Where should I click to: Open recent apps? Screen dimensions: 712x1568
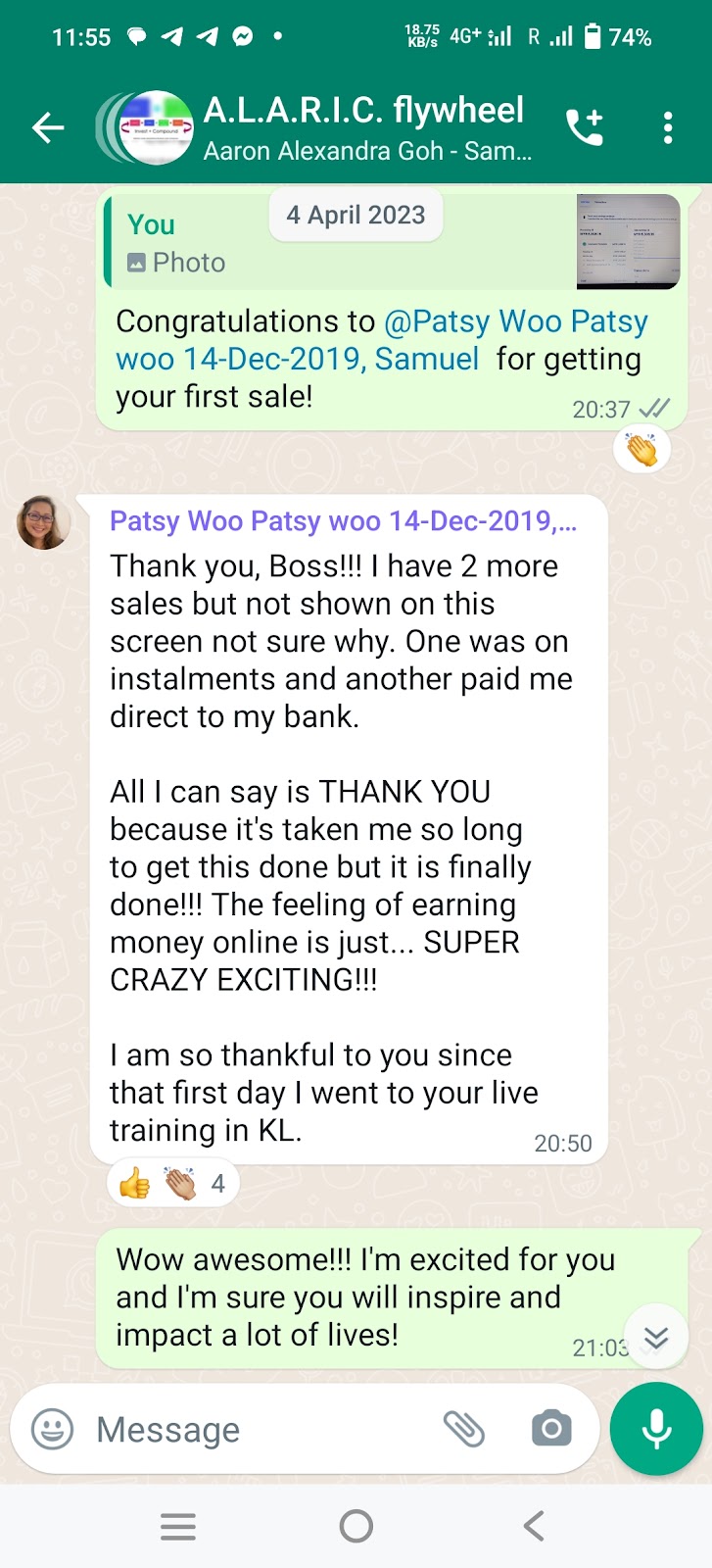click(178, 1526)
